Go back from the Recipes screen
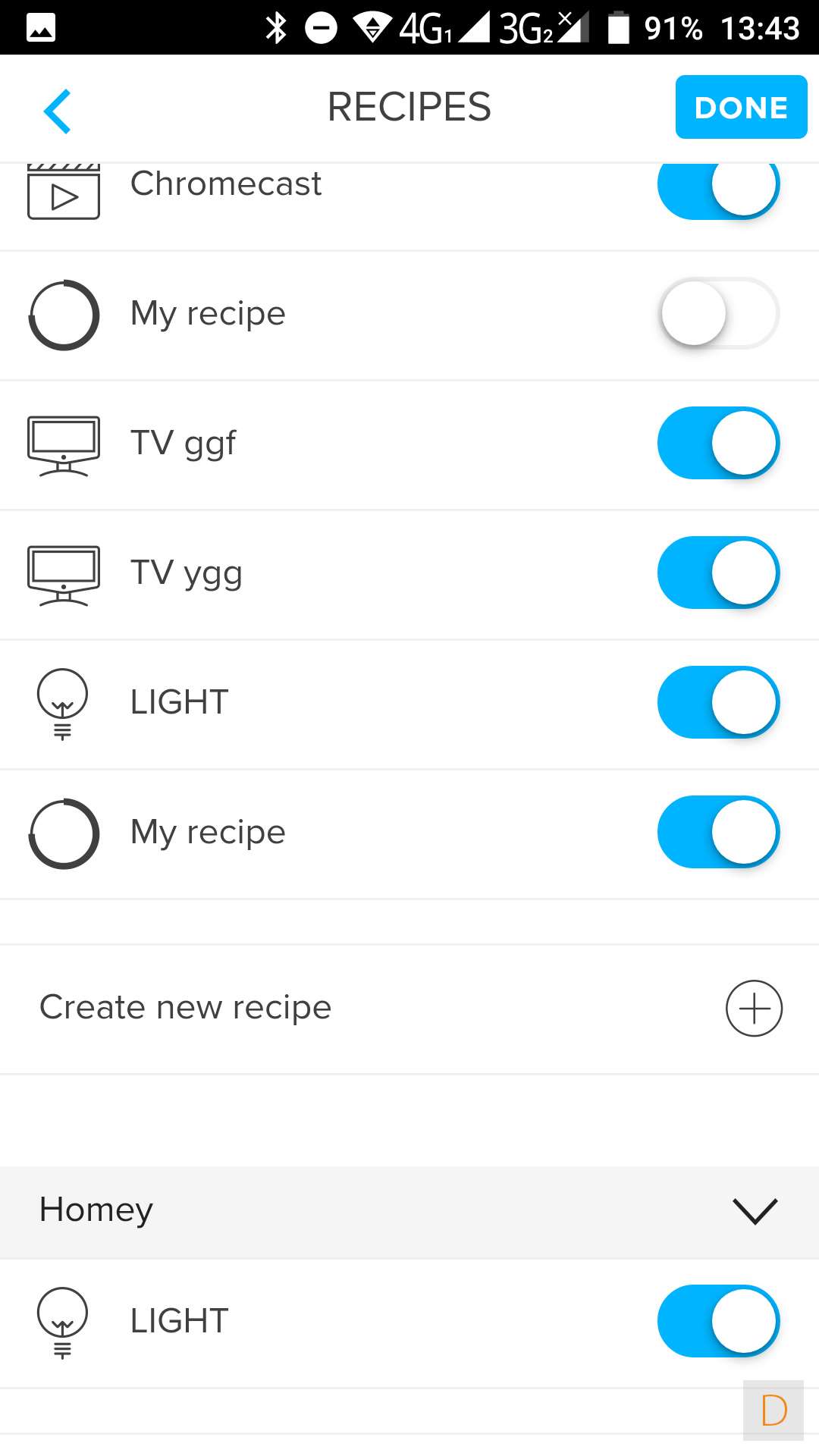Screen dimensions: 819x1456 click(x=58, y=111)
